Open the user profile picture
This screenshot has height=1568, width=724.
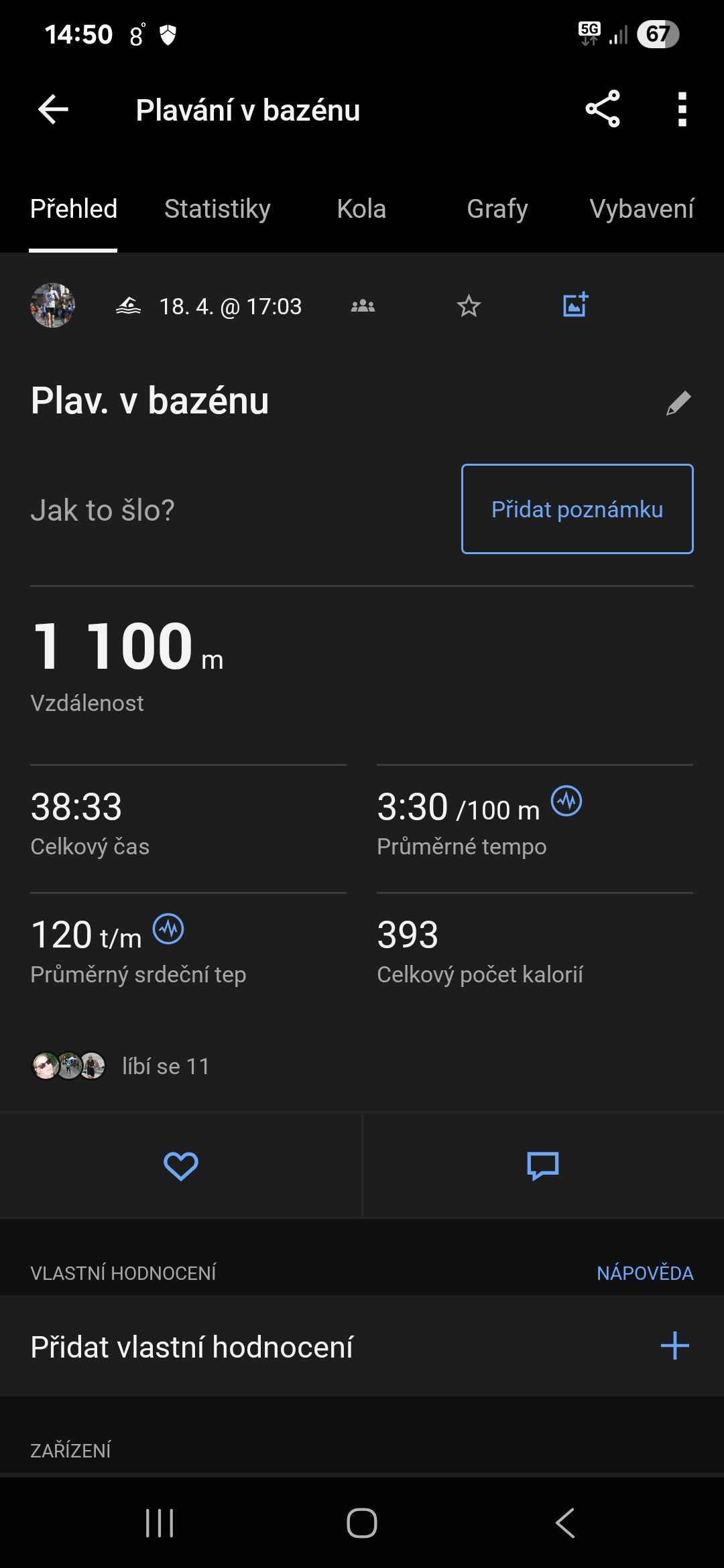52,306
